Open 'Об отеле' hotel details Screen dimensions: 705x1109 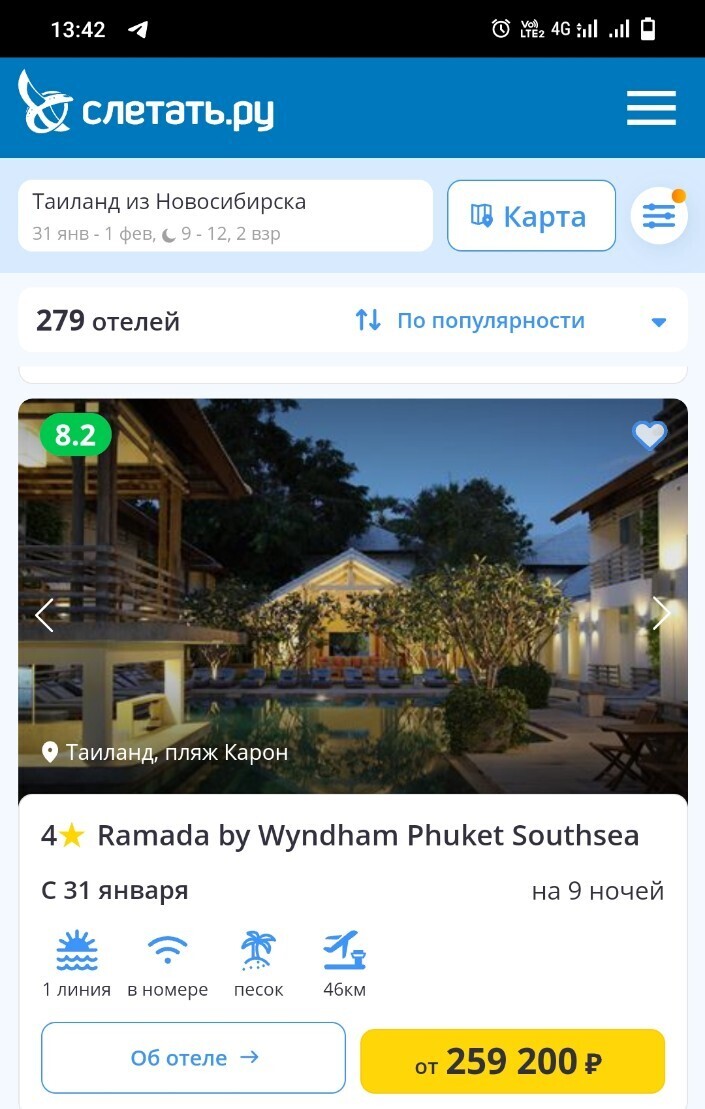[193, 1058]
